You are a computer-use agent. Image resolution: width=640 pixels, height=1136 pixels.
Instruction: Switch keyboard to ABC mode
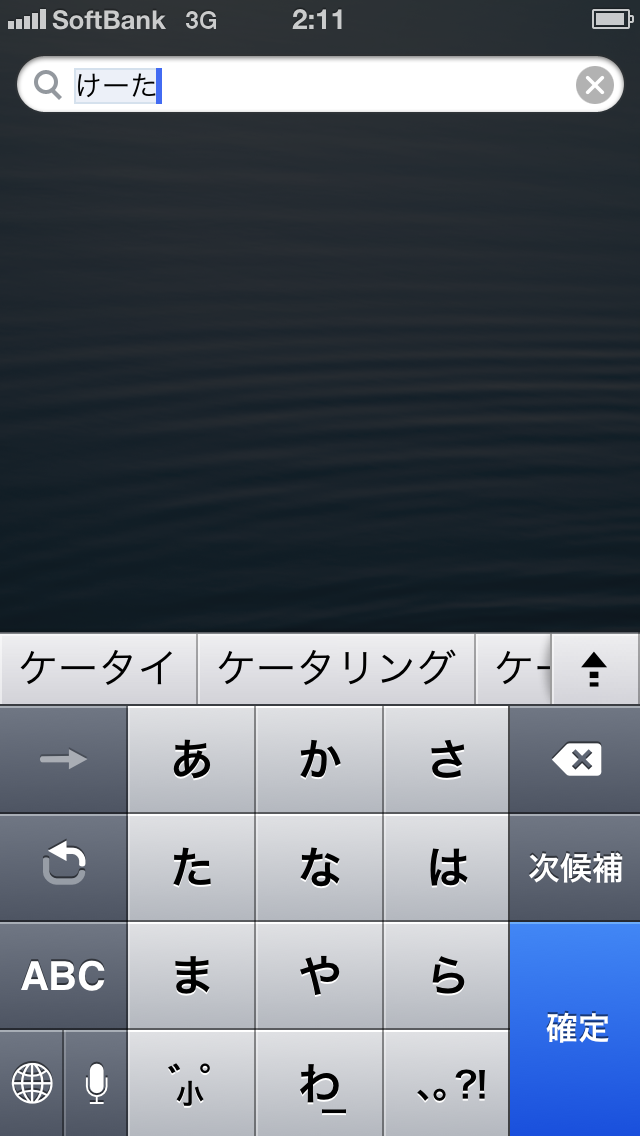coord(63,976)
